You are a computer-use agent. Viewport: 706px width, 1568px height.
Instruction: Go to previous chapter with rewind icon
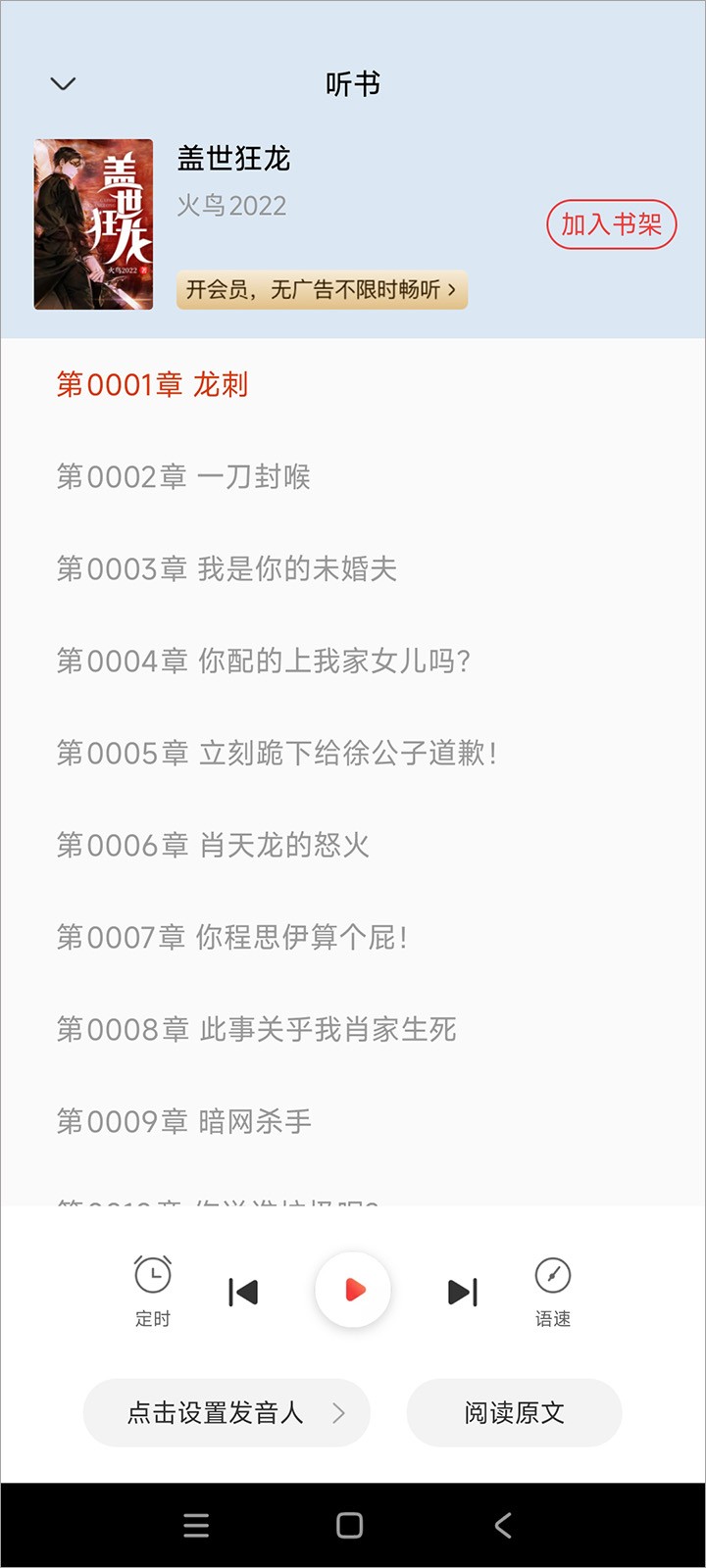(x=243, y=1292)
